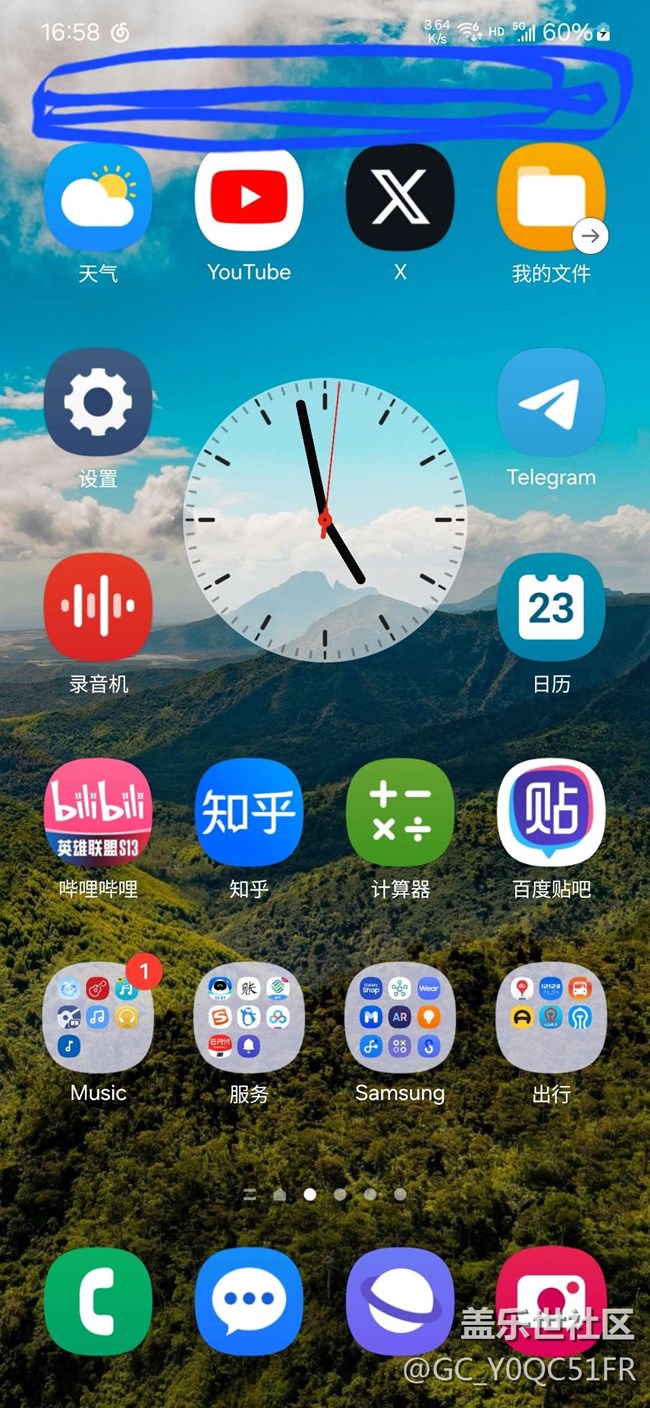Launch 哔哩哔哩 bilibili
The width and height of the screenshot is (650, 1408).
pyautogui.click(x=98, y=812)
